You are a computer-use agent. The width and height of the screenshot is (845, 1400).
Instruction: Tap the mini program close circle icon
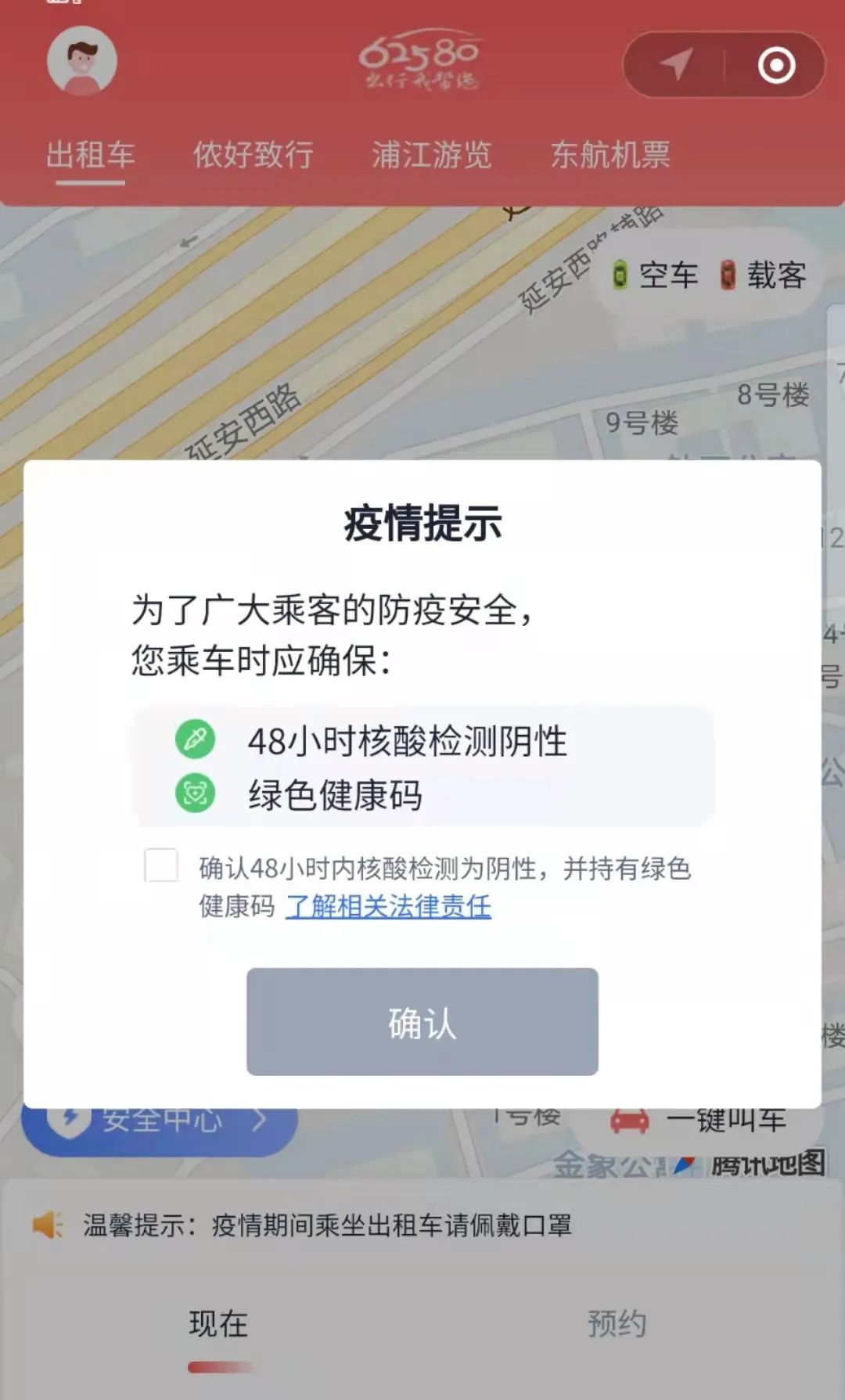[x=776, y=65]
